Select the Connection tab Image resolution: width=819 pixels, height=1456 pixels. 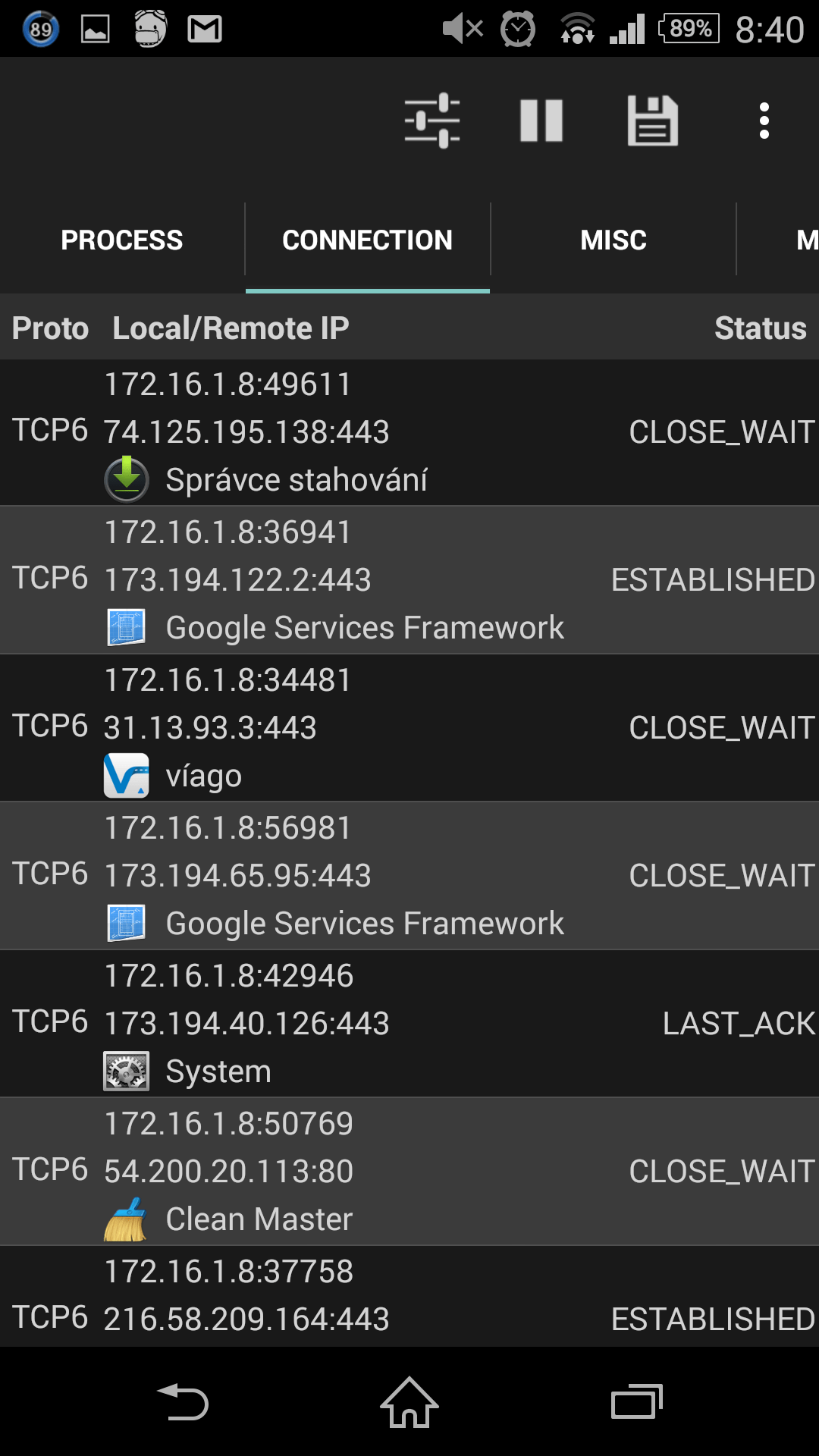click(368, 240)
